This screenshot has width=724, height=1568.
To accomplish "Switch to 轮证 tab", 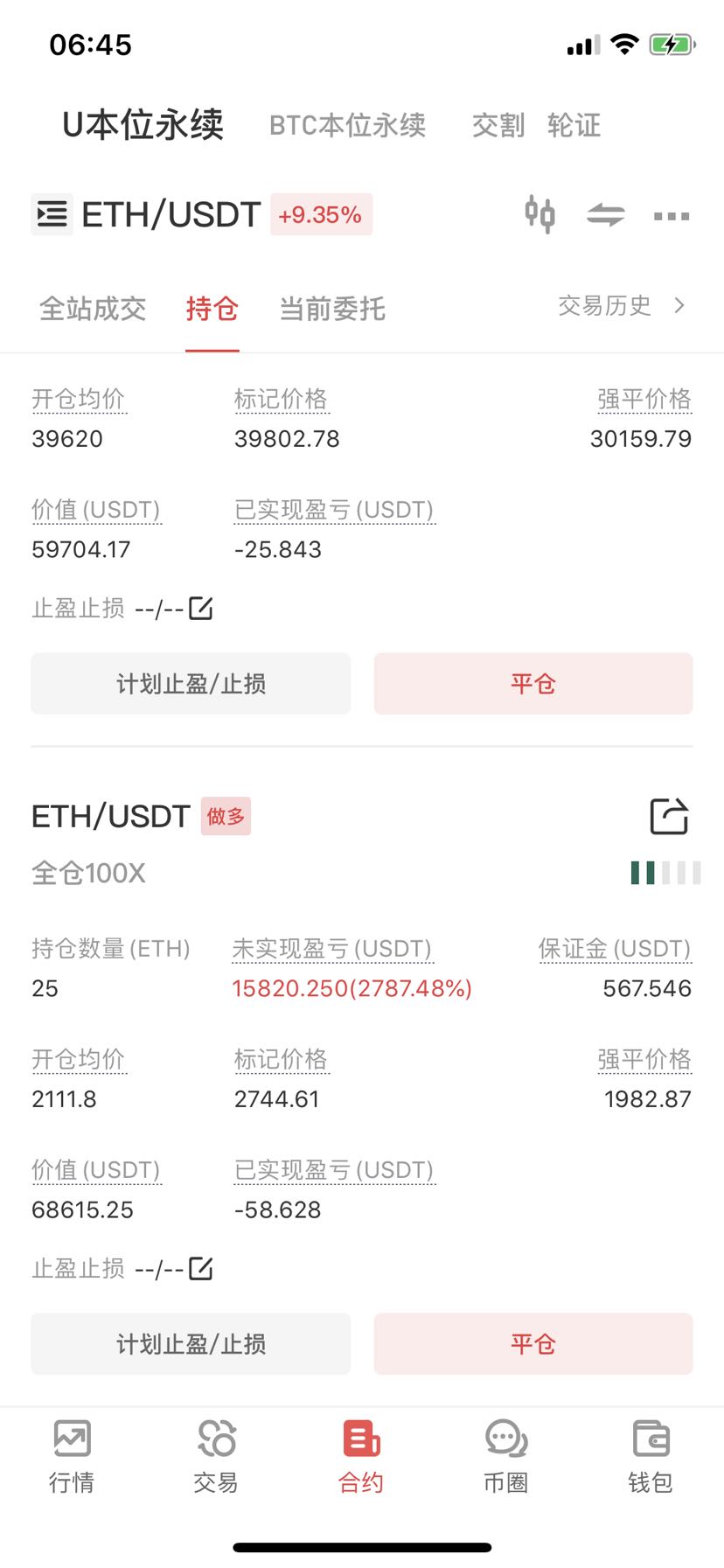I will point(574,125).
